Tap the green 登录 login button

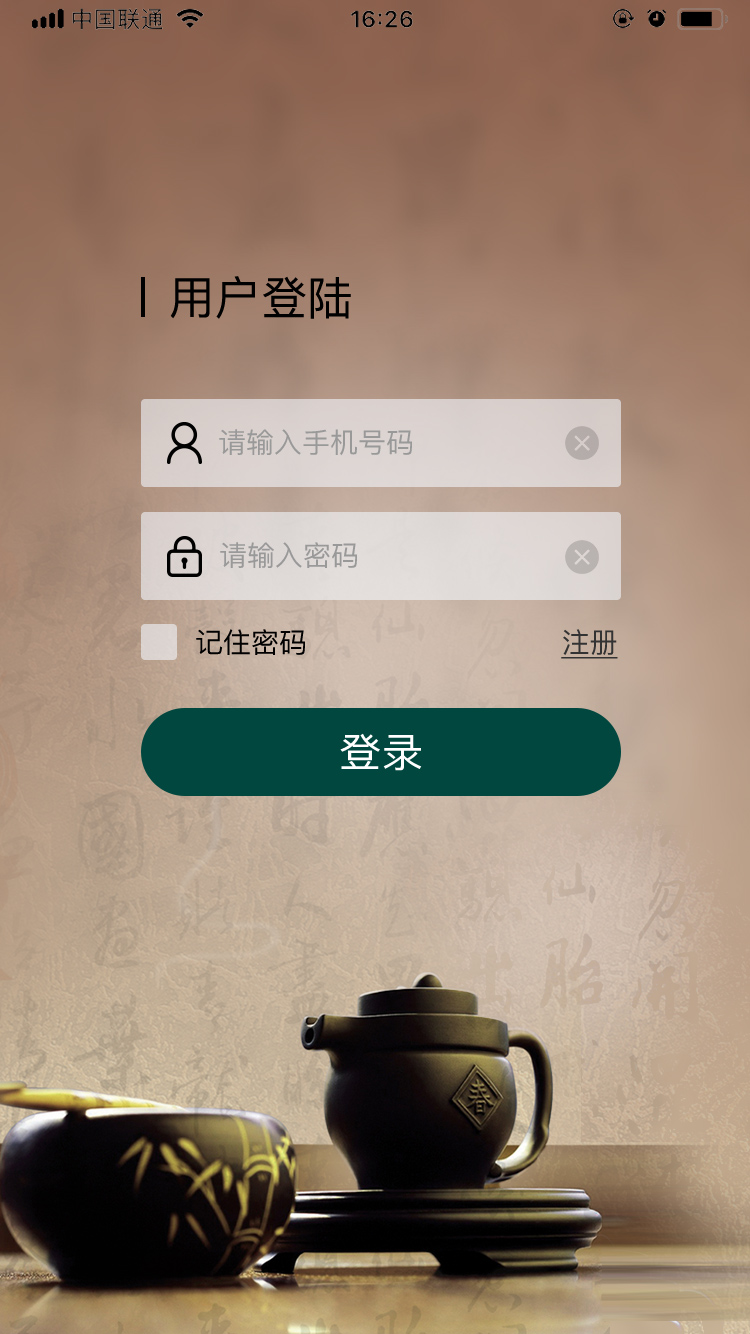[x=381, y=752]
